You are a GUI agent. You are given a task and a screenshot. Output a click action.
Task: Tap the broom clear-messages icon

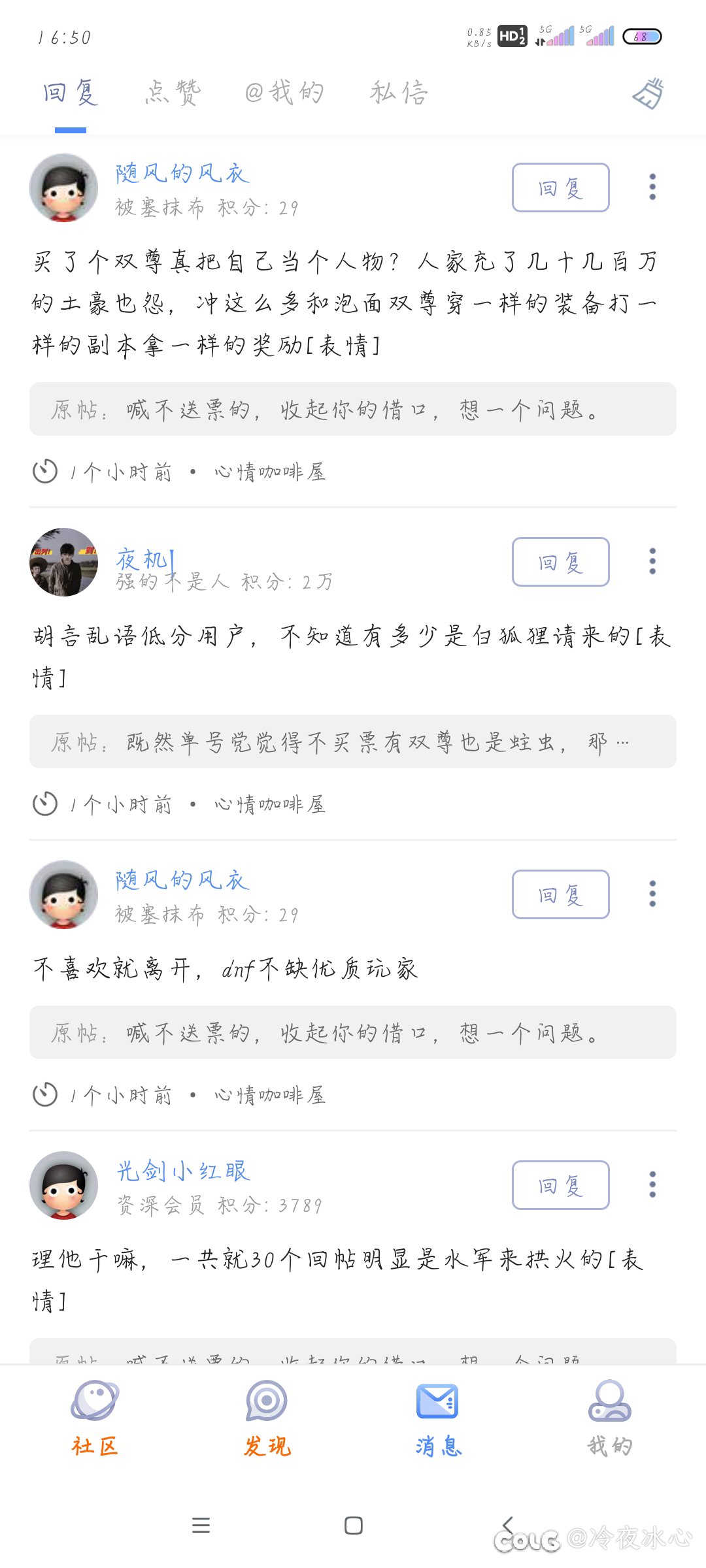click(648, 93)
